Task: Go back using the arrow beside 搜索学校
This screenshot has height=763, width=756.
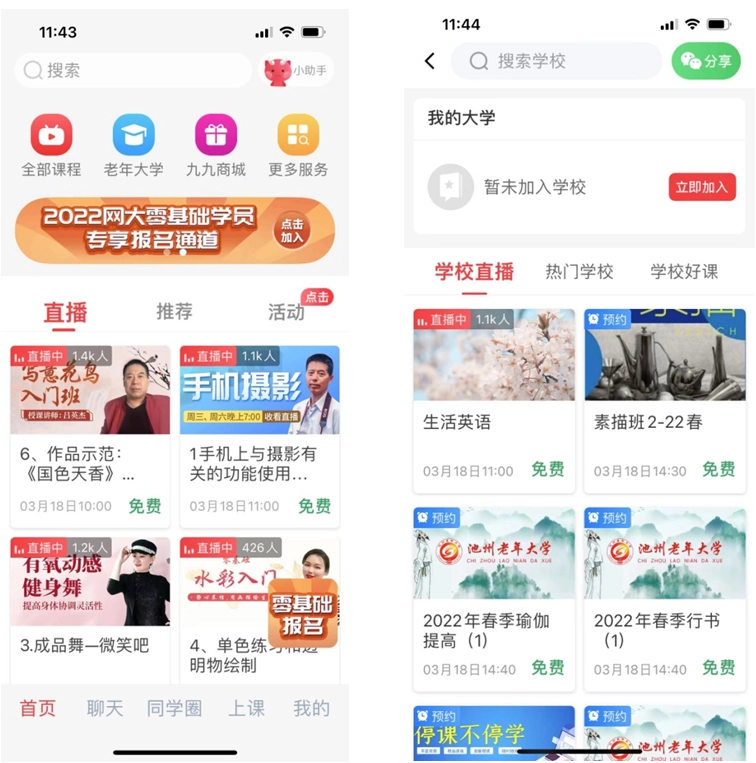Action: pyautogui.click(x=430, y=61)
